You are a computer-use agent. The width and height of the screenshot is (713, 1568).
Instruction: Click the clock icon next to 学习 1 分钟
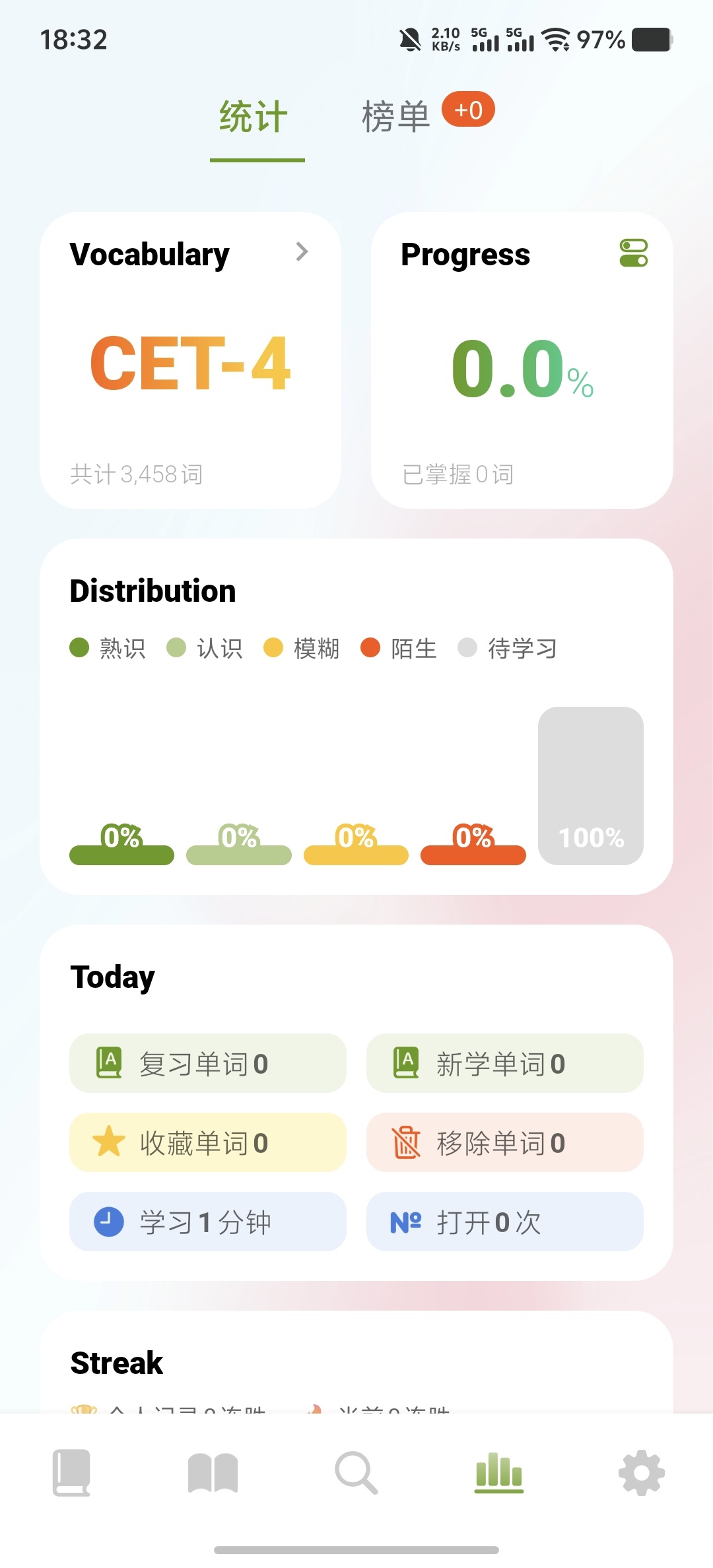(x=109, y=1222)
